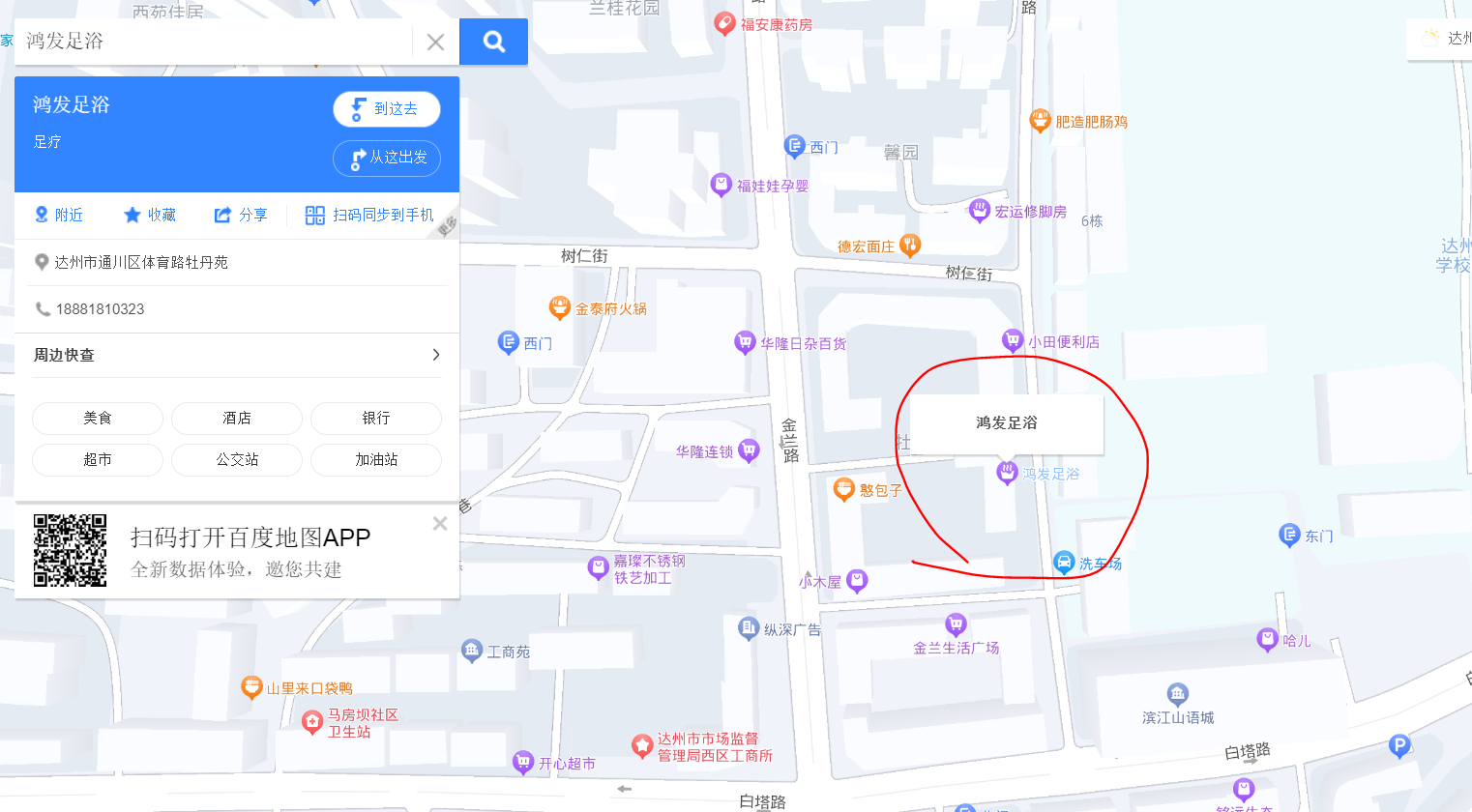This screenshot has width=1472, height=812.
Task: Open the 金泰府火锅 map marker
Action: pyautogui.click(x=559, y=308)
